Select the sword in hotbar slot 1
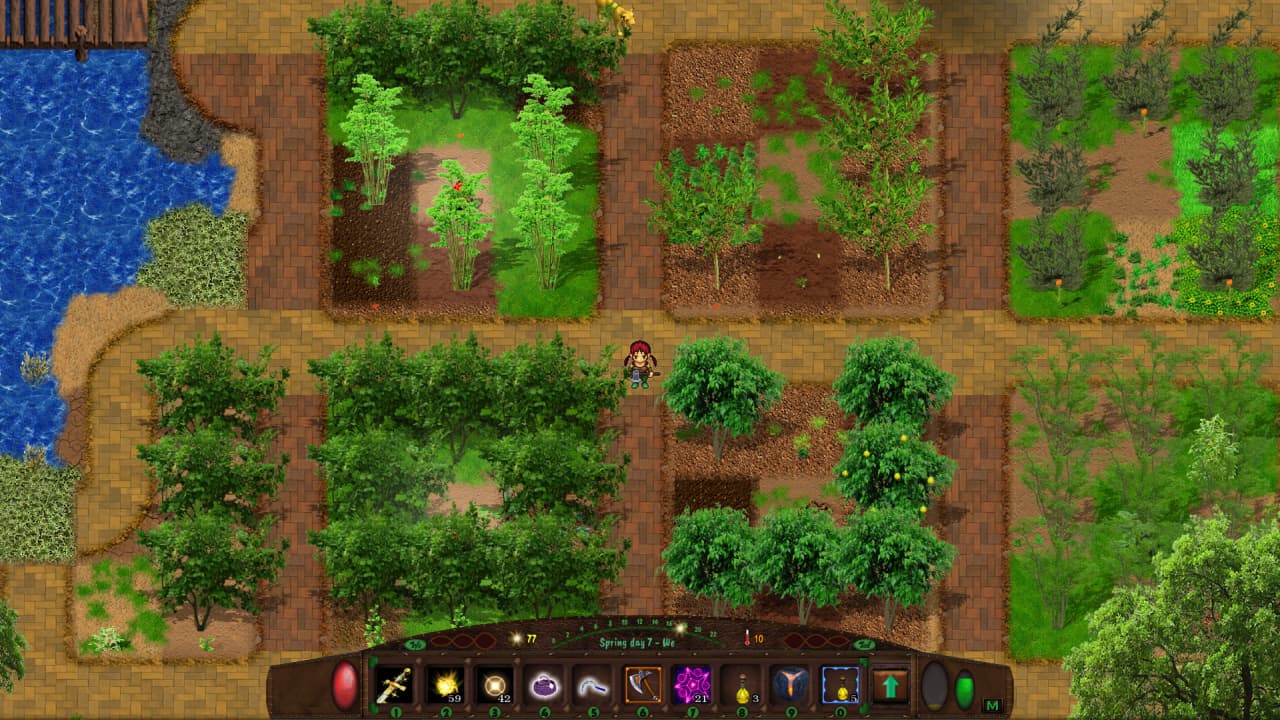Image resolution: width=1280 pixels, height=720 pixels. pyautogui.click(x=393, y=685)
